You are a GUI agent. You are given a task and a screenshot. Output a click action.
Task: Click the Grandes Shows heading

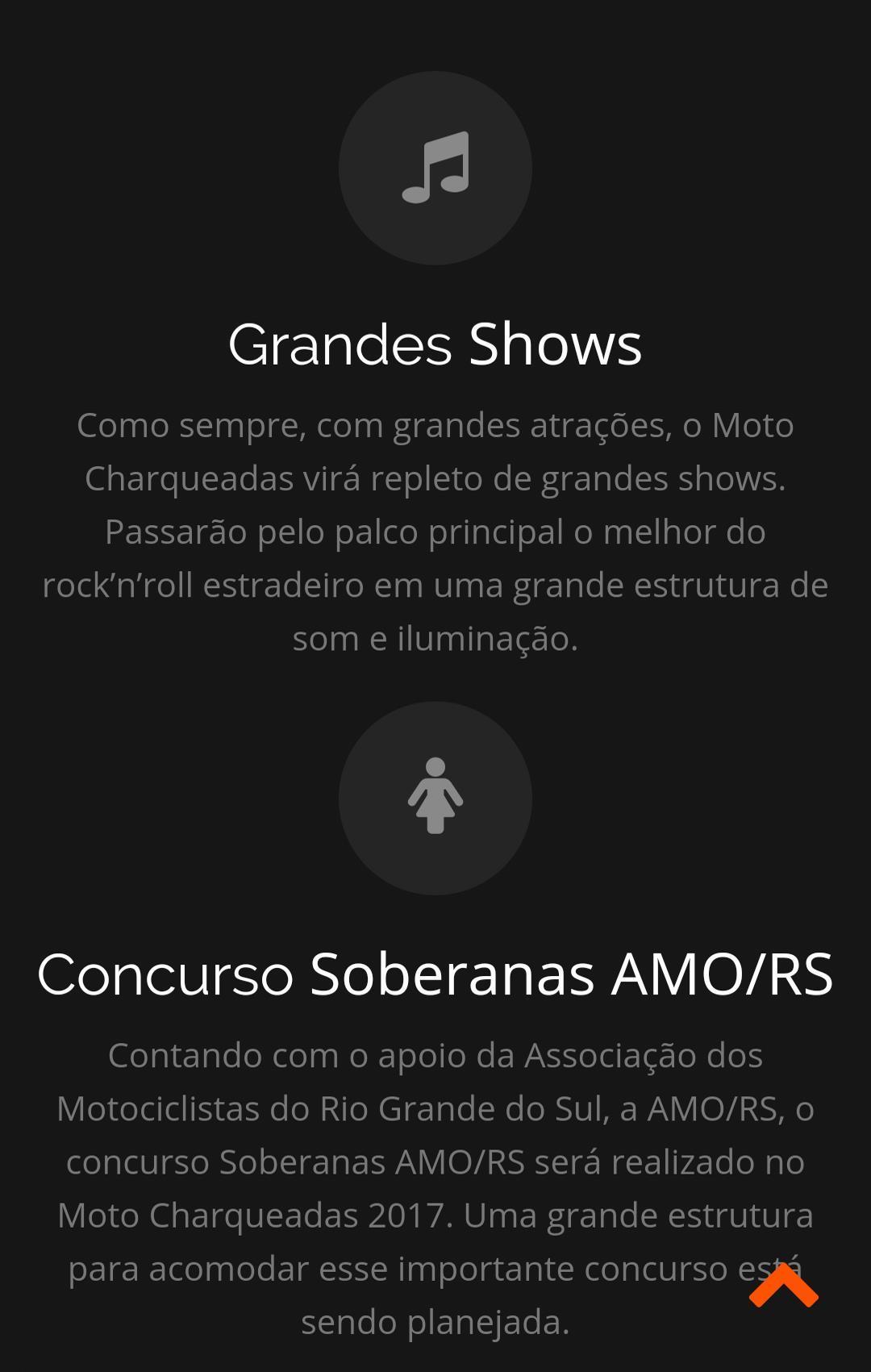pyautogui.click(x=435, y=345)
